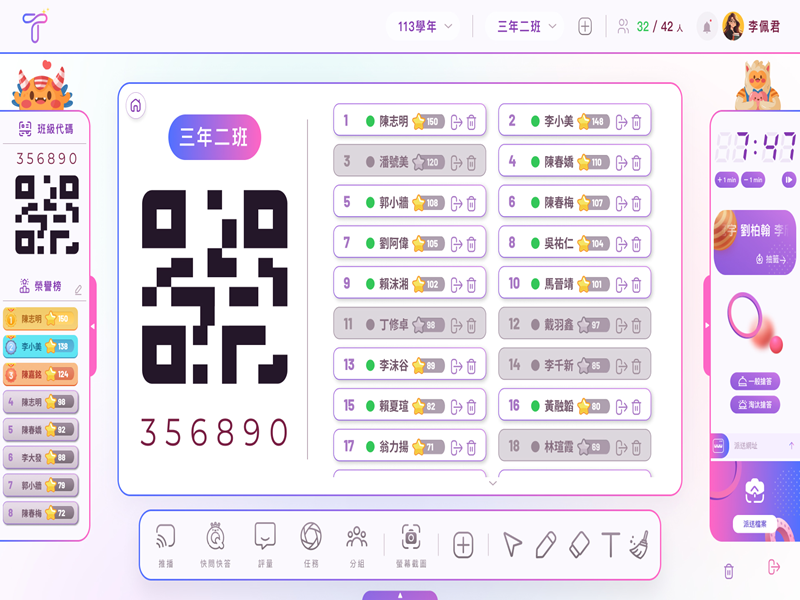Image resolution: width=800 pixels, height=600 pixels.
Task: Open 任務 tasks tool
Action: (x=311, y=545)
